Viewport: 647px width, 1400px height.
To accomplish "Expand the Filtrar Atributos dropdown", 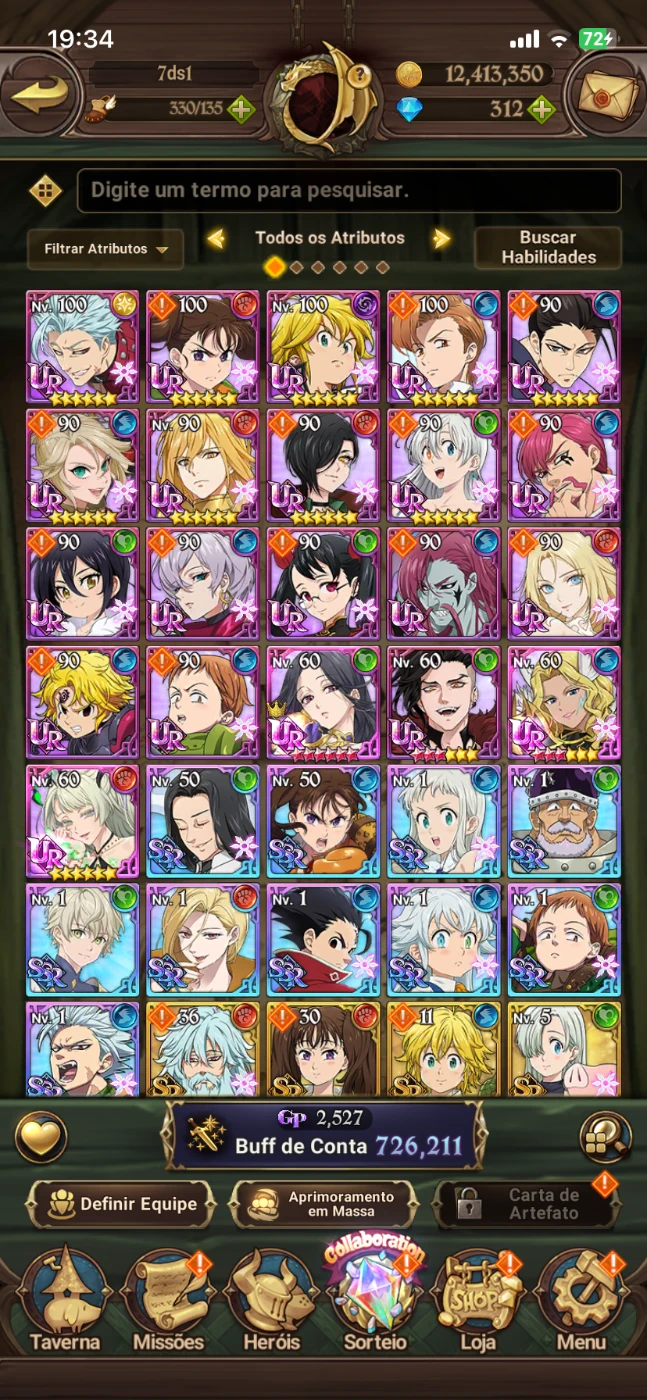I will coord(105,249).
